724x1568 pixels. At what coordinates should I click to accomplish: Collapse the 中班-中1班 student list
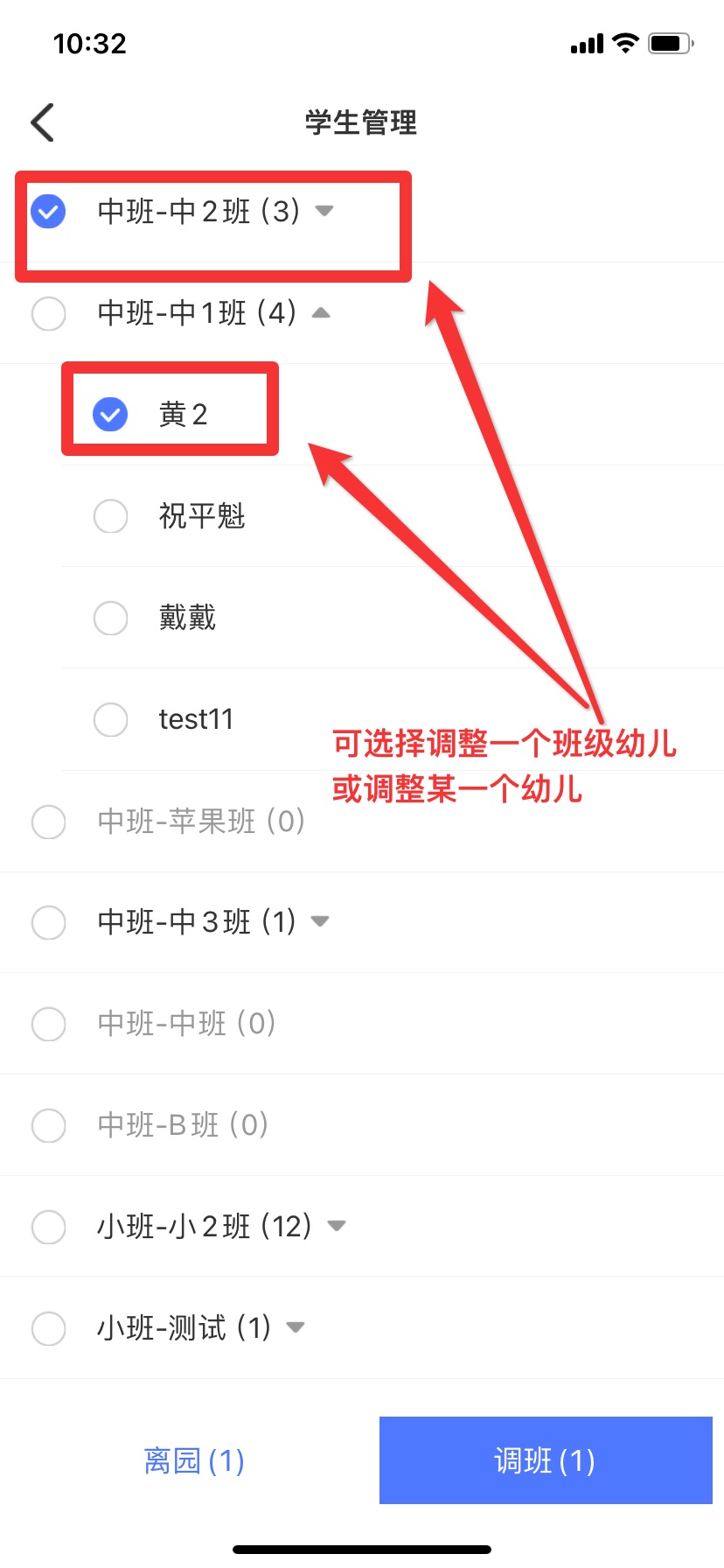pyautogui.click(x=321, y=313)
